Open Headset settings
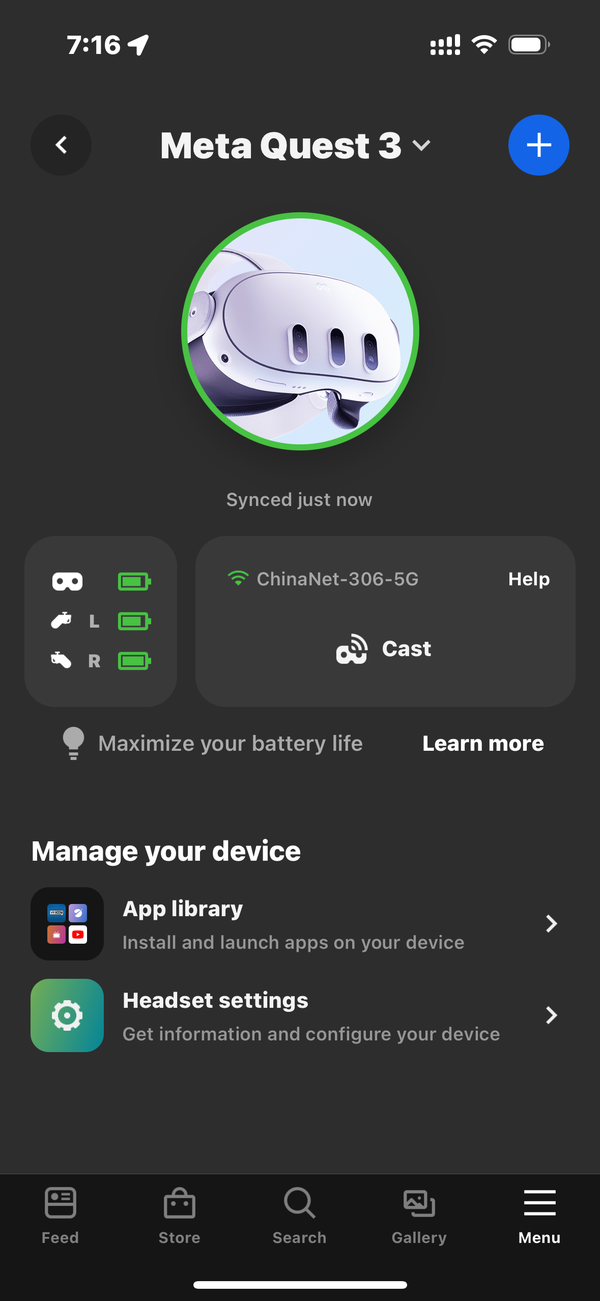Screen dimensions: 600x1301 point(300,1015)
